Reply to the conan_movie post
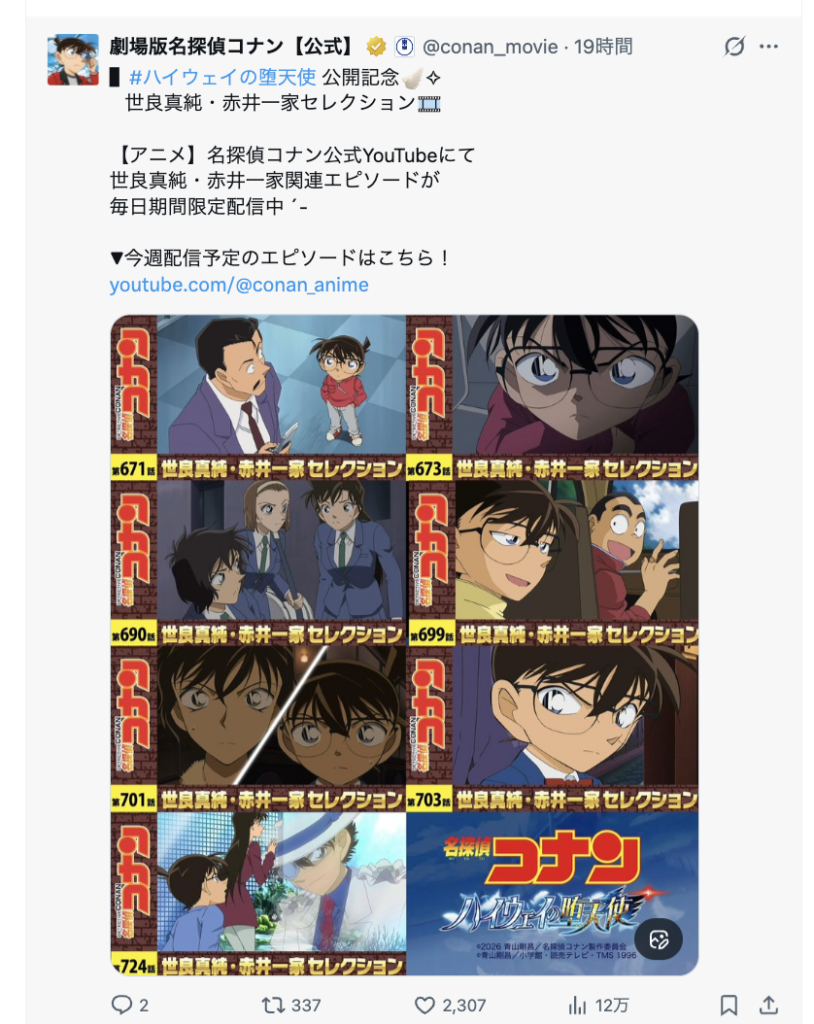This screenshot has width=814, height=1024. pos(121,1005)
